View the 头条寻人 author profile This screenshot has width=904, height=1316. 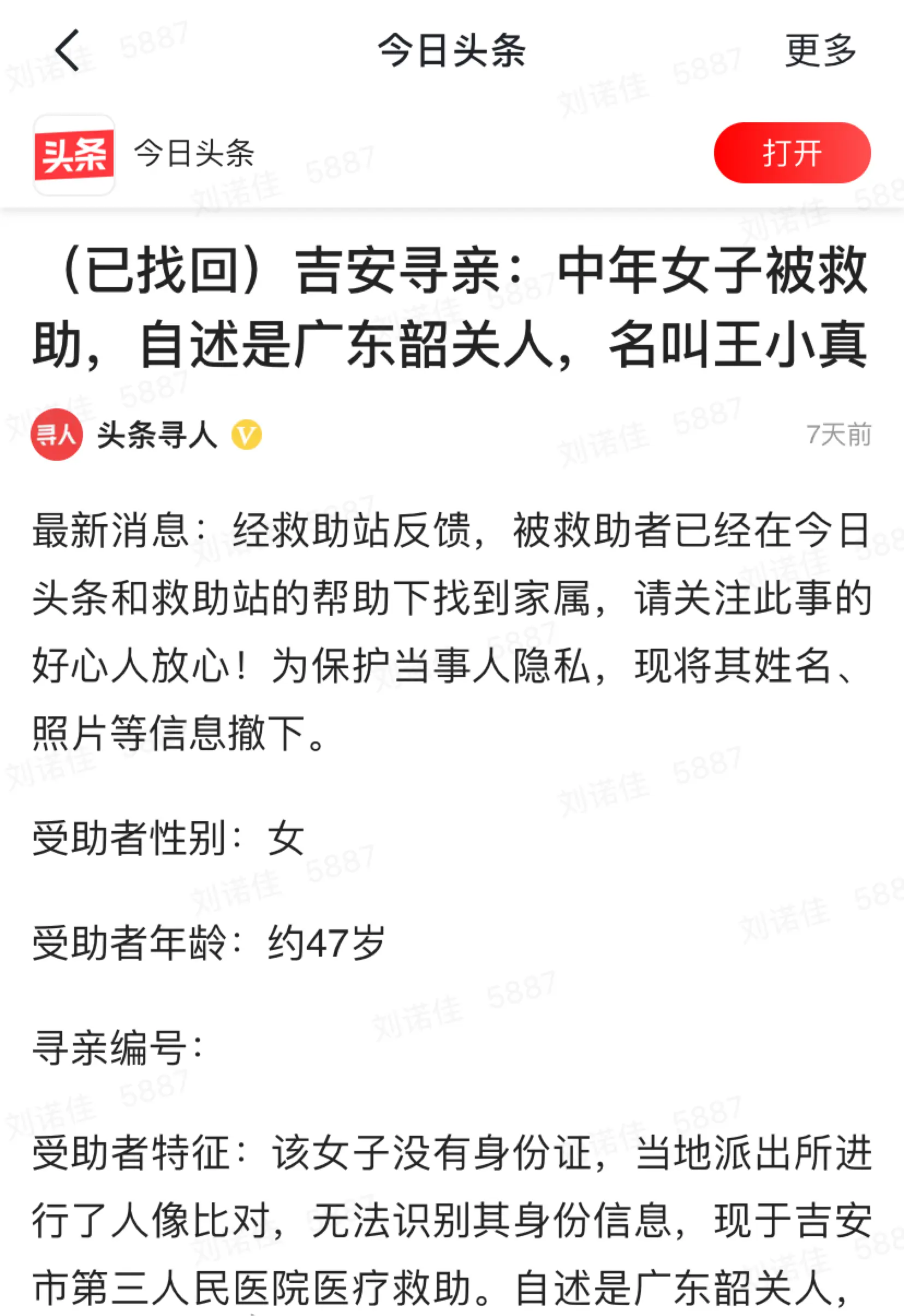point(157,435)
